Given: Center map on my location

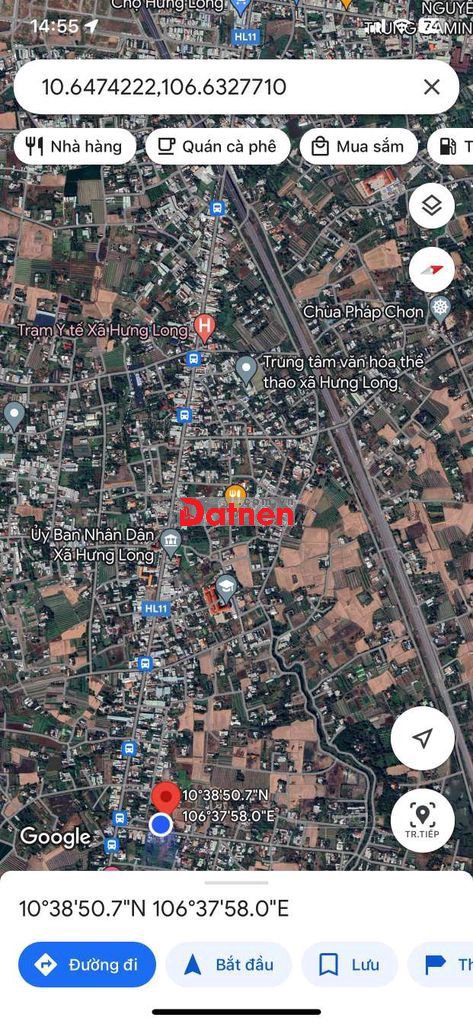Looking at the screenshot, I should point(423,738).
